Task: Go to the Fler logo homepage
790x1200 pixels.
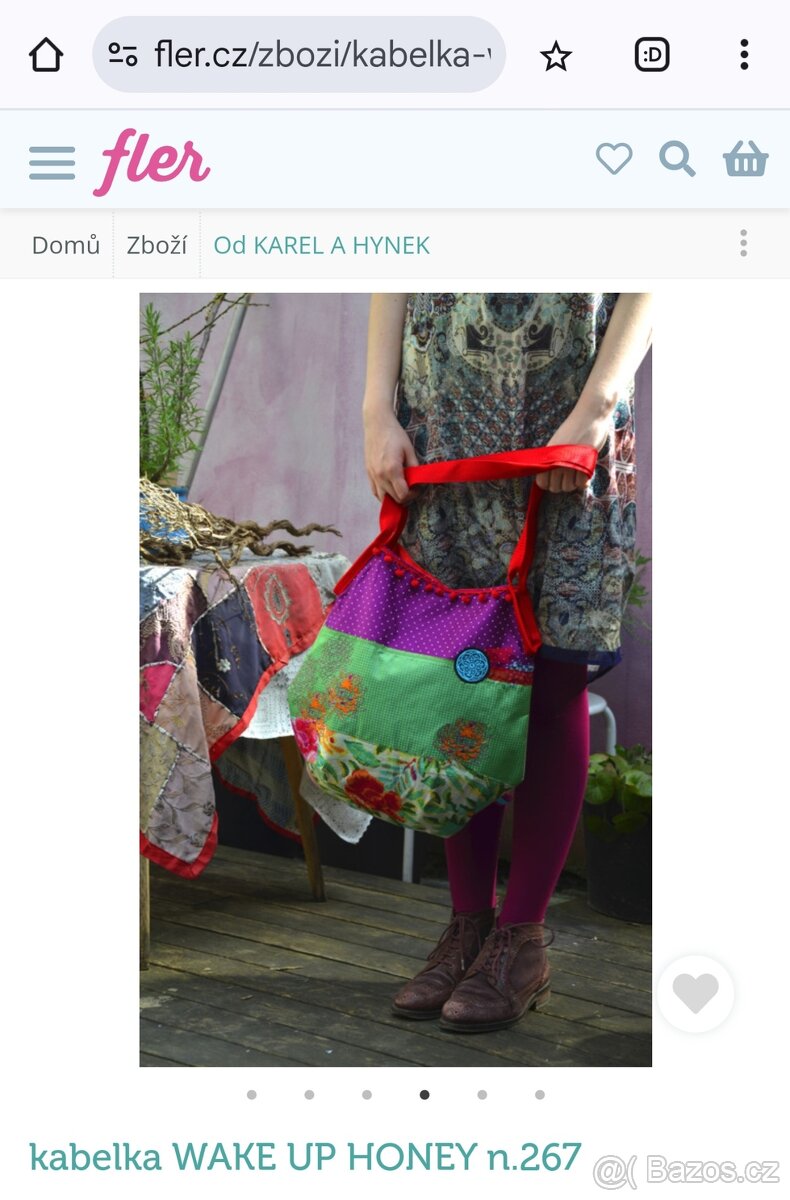Action: pyautogui.click(x=152, y=161)
